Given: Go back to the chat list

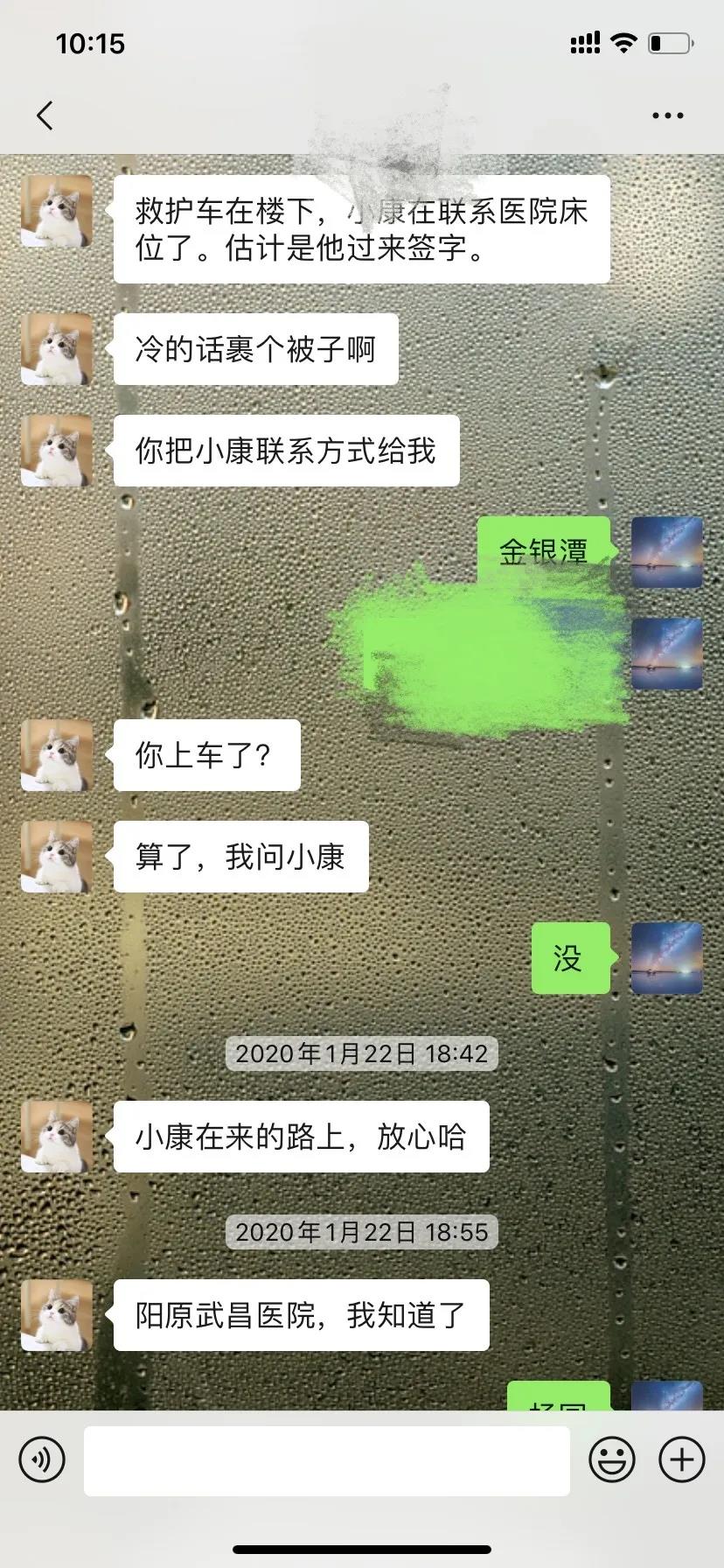Looking at the screenshot, I should [x=45, y=115].
